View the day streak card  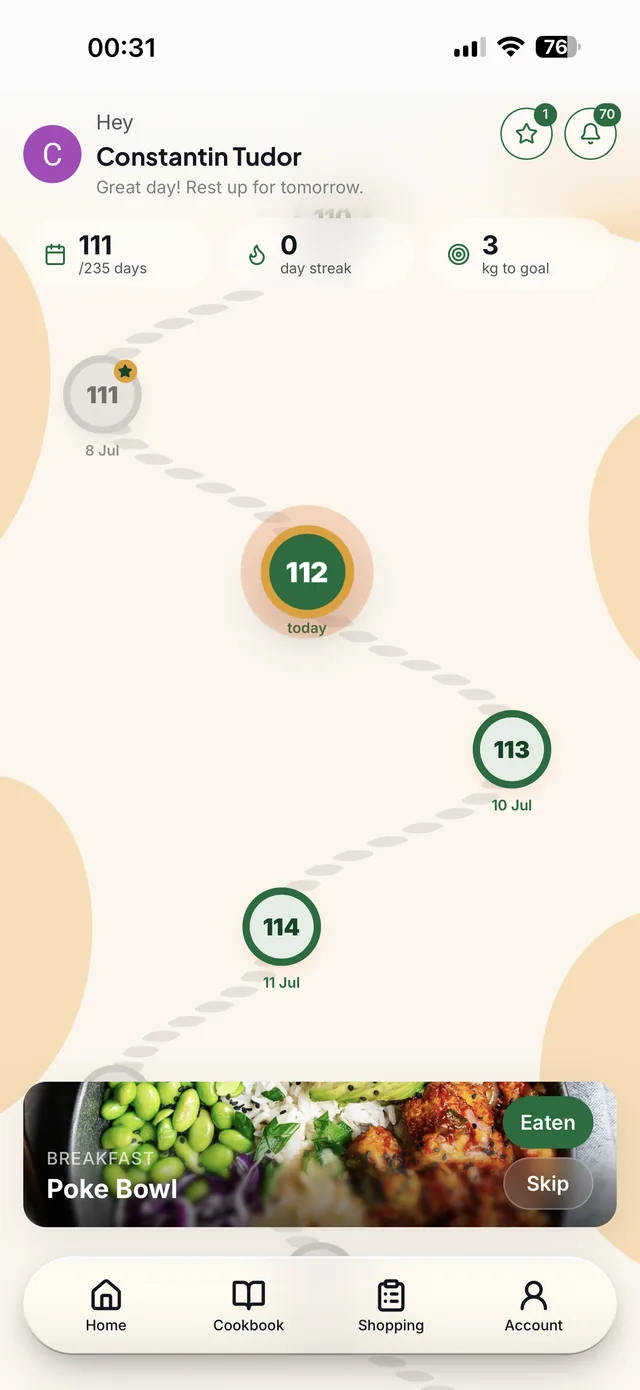tap(320, 255)
